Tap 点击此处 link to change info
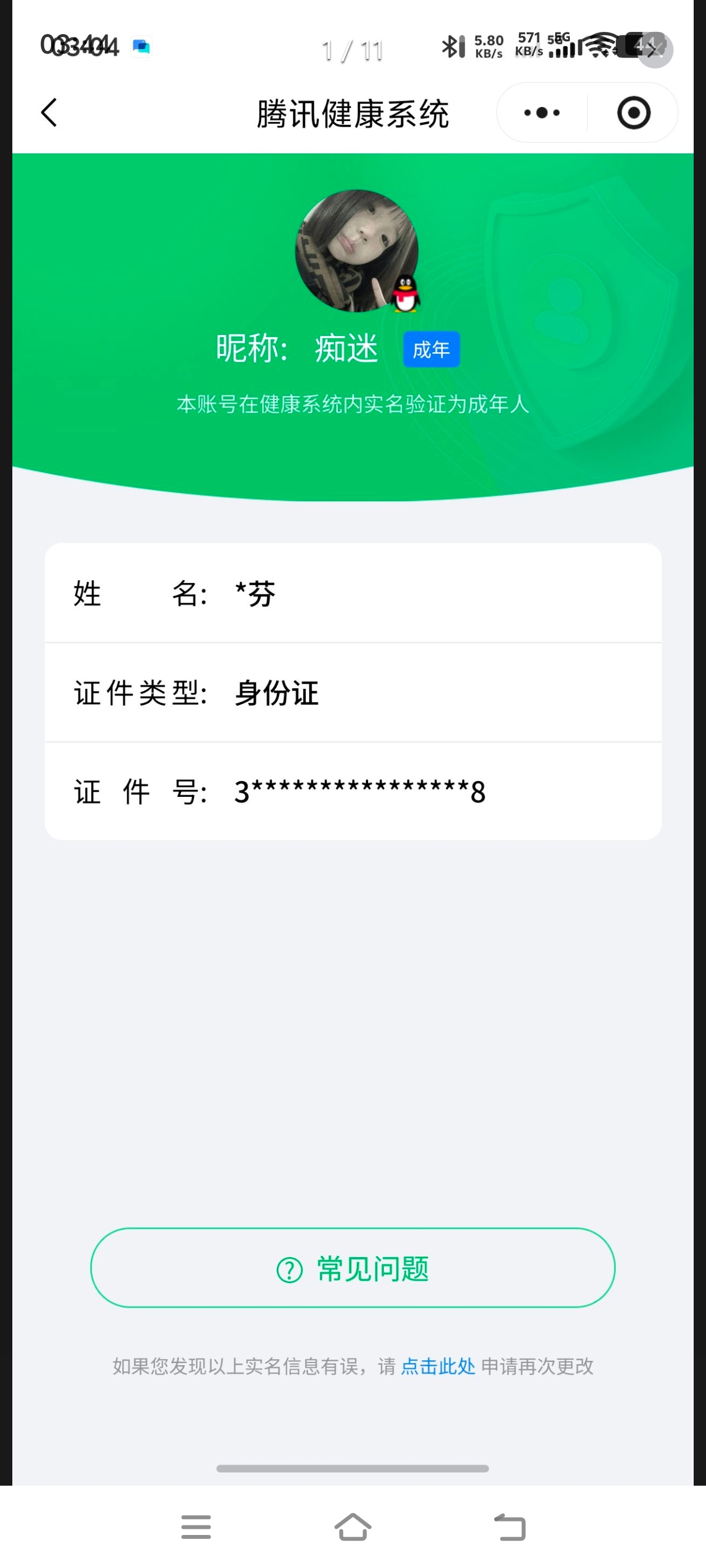706x1568 pixels. coord(438,1366)
